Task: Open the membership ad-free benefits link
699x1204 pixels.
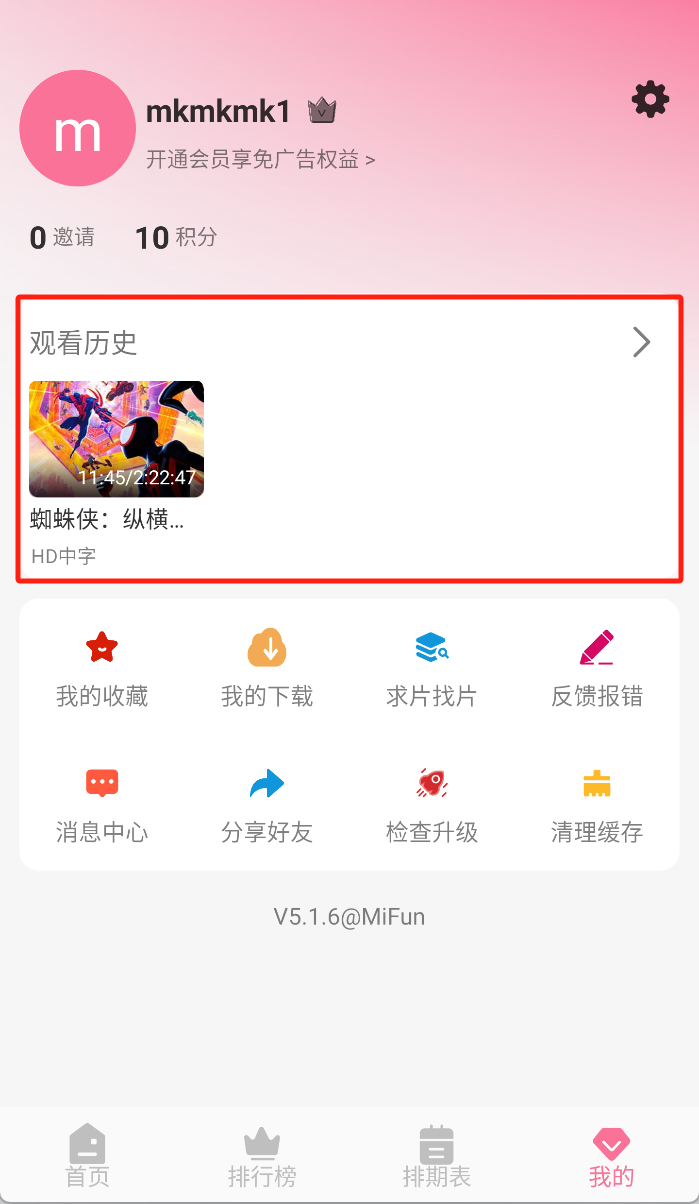Action: 260,160
